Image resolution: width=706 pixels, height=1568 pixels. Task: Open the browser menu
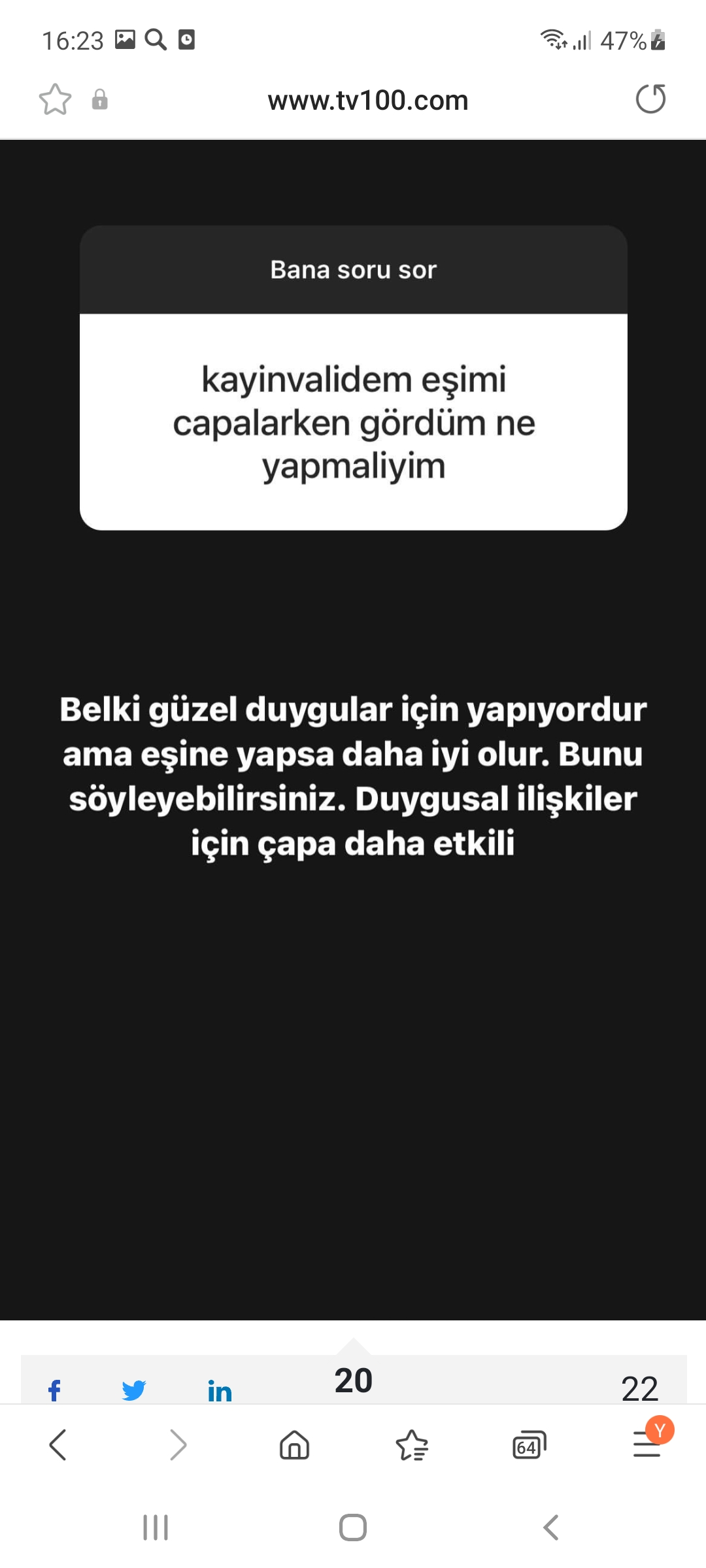point(647,1445)
